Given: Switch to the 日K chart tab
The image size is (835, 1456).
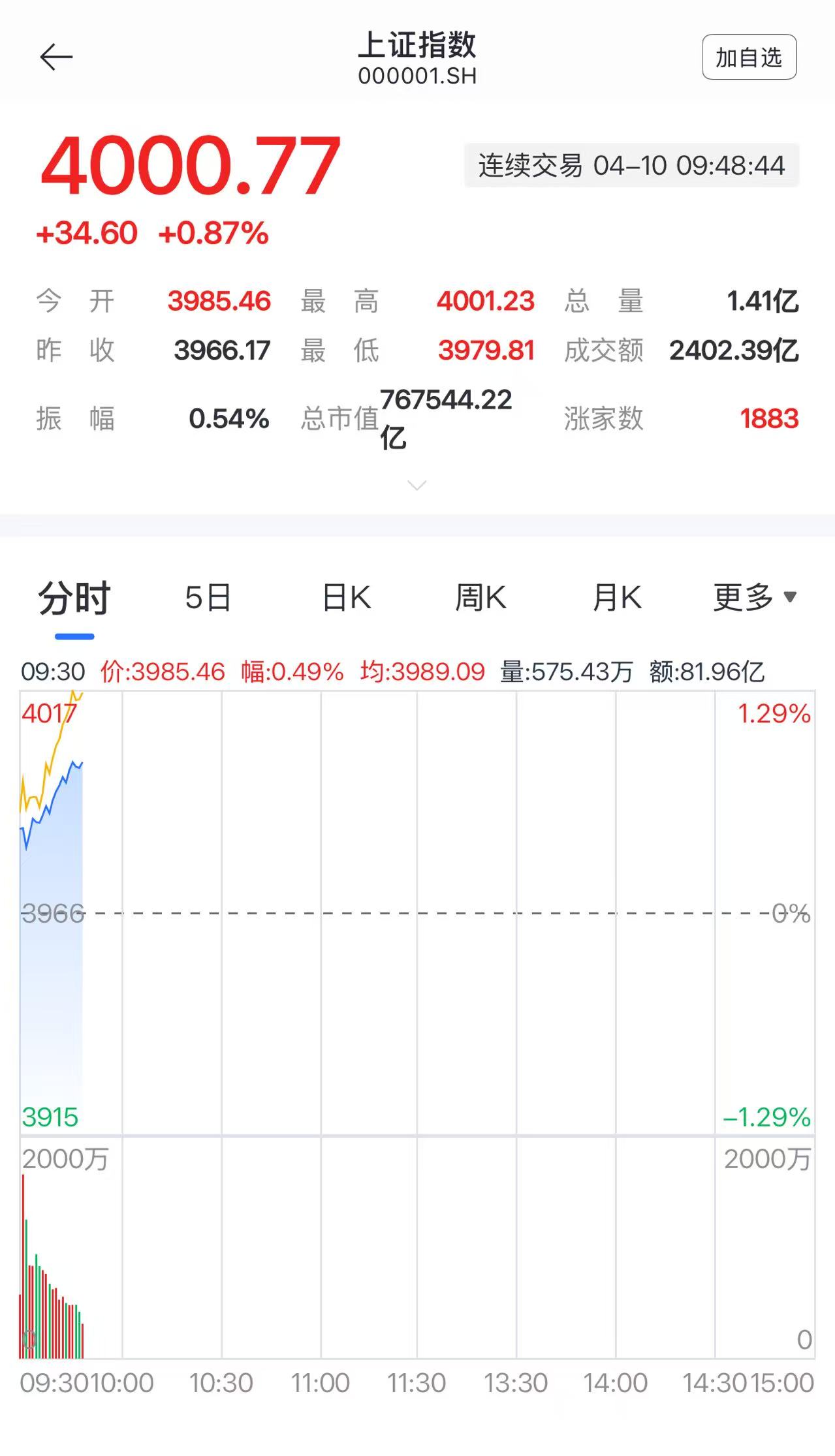Looking at the screenshot, I should (347, 598).
